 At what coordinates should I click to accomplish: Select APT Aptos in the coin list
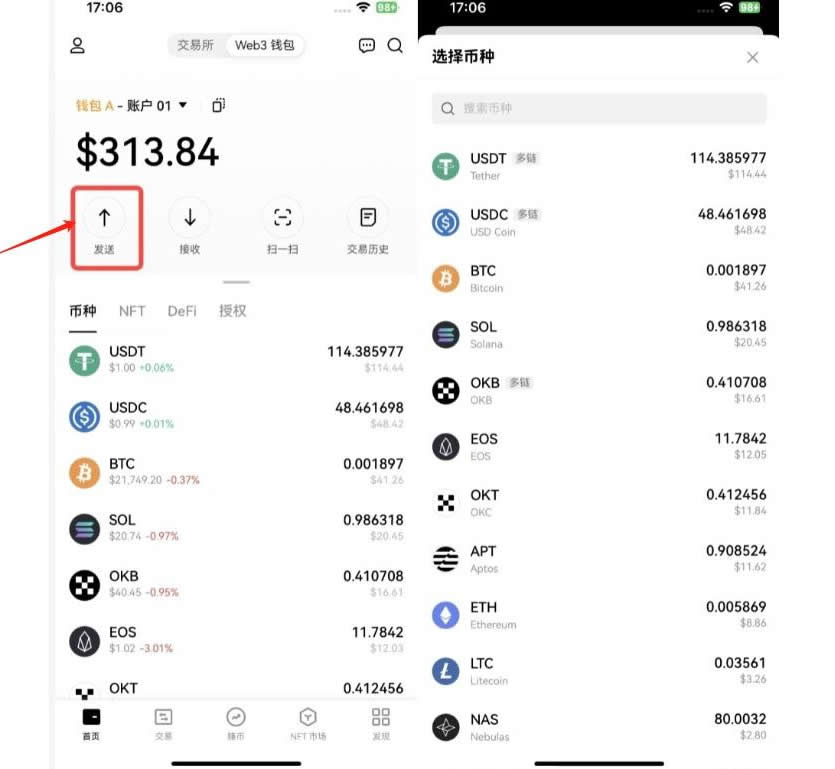tap(600, 558)
